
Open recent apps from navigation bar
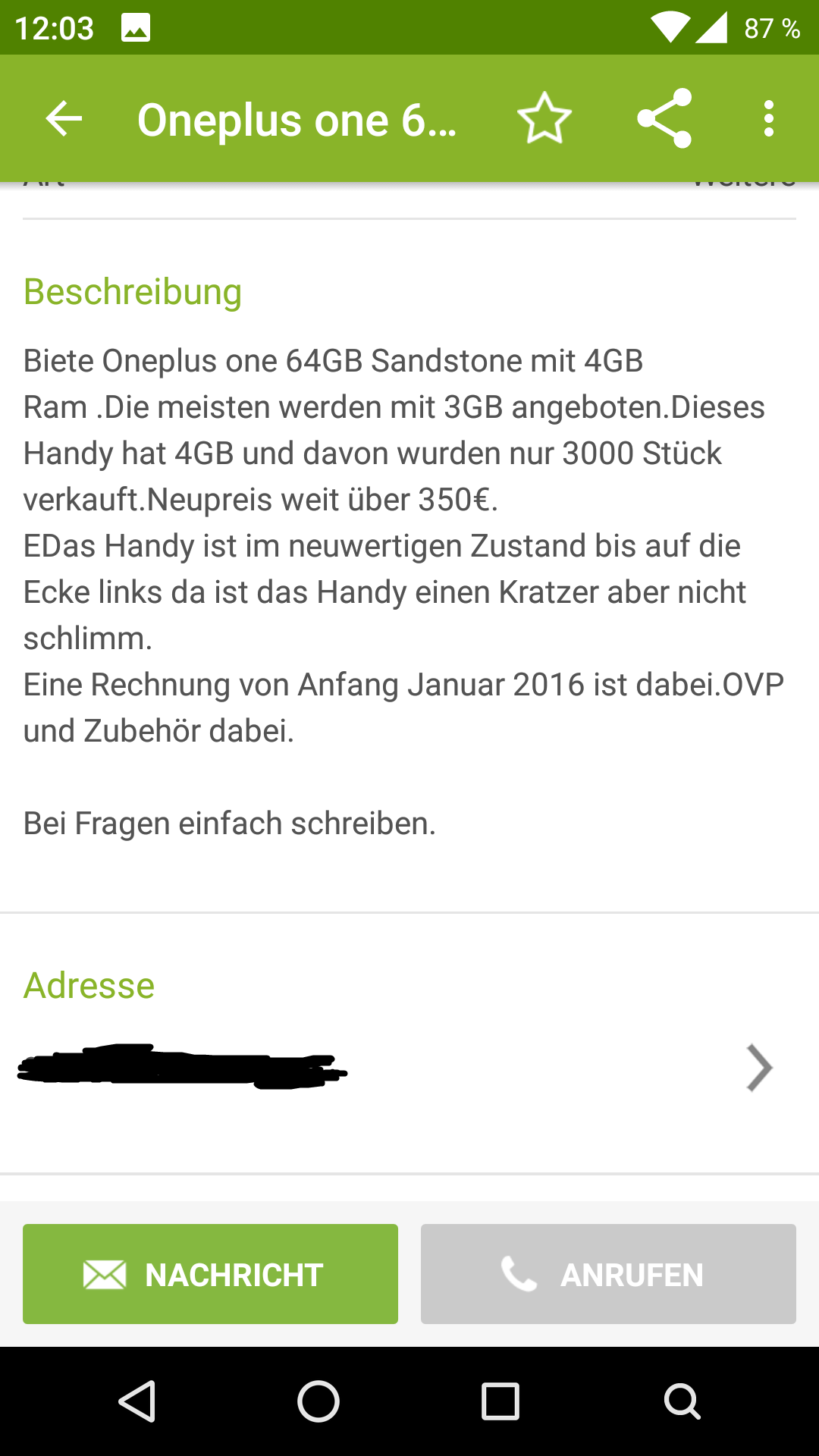click(500, 1401)
